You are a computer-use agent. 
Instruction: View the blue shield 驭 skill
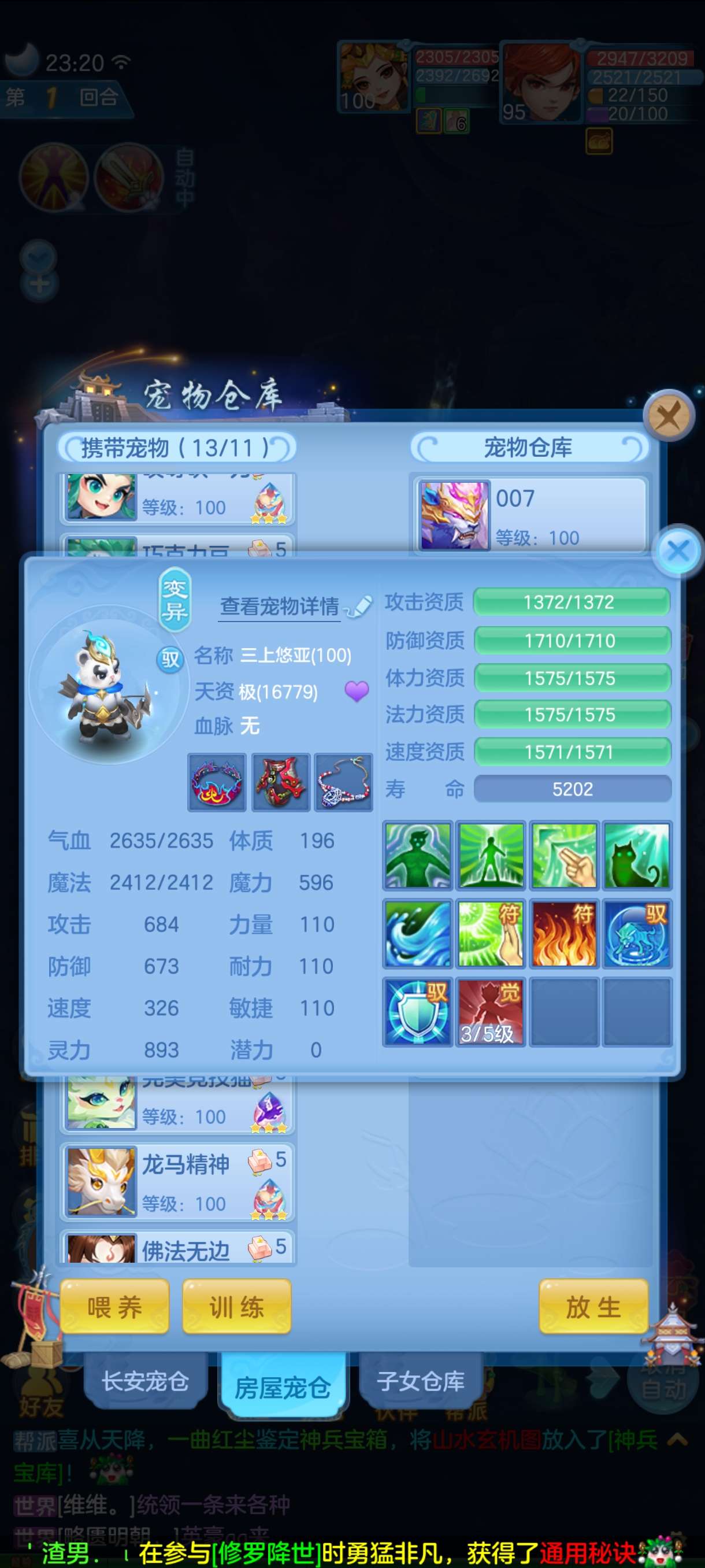tap(417, 1012)
